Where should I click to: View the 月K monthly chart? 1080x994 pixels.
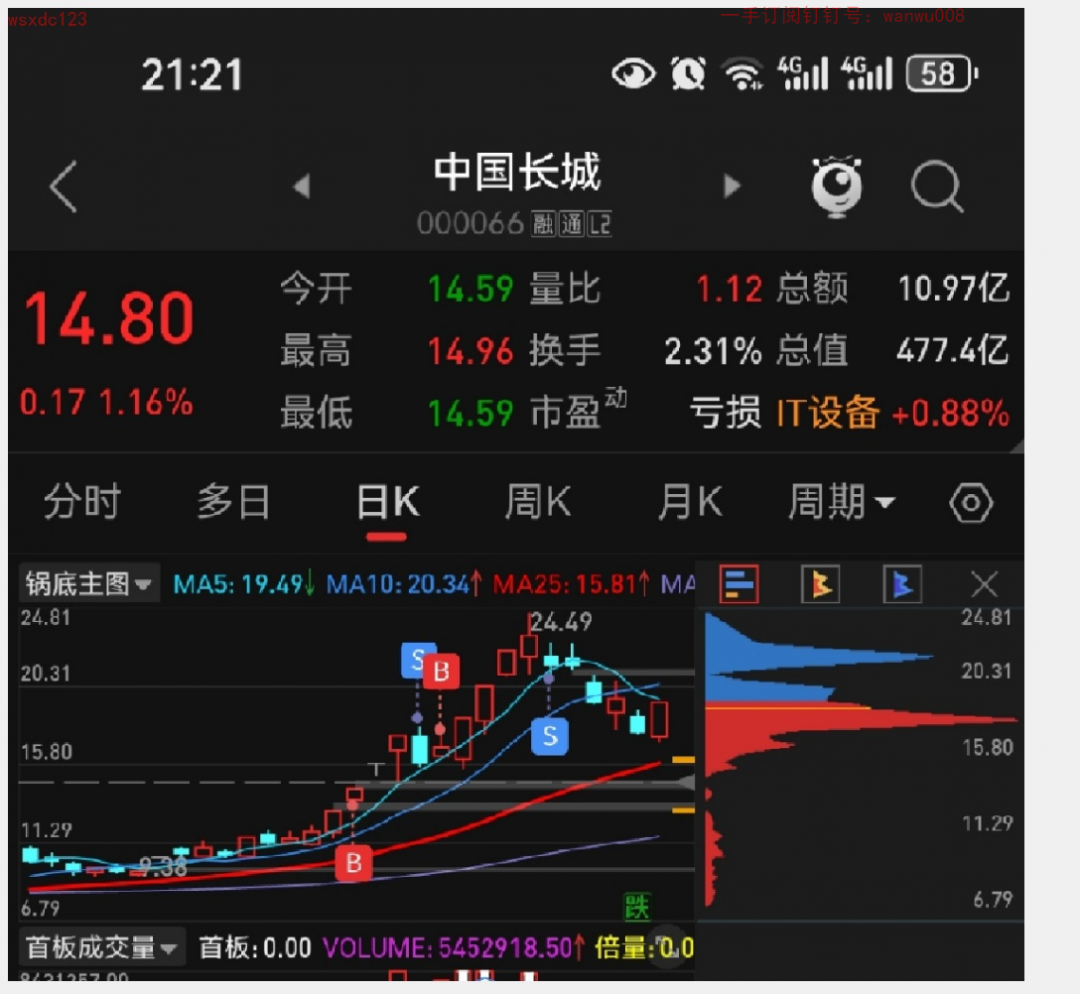(x=689, y=502)
